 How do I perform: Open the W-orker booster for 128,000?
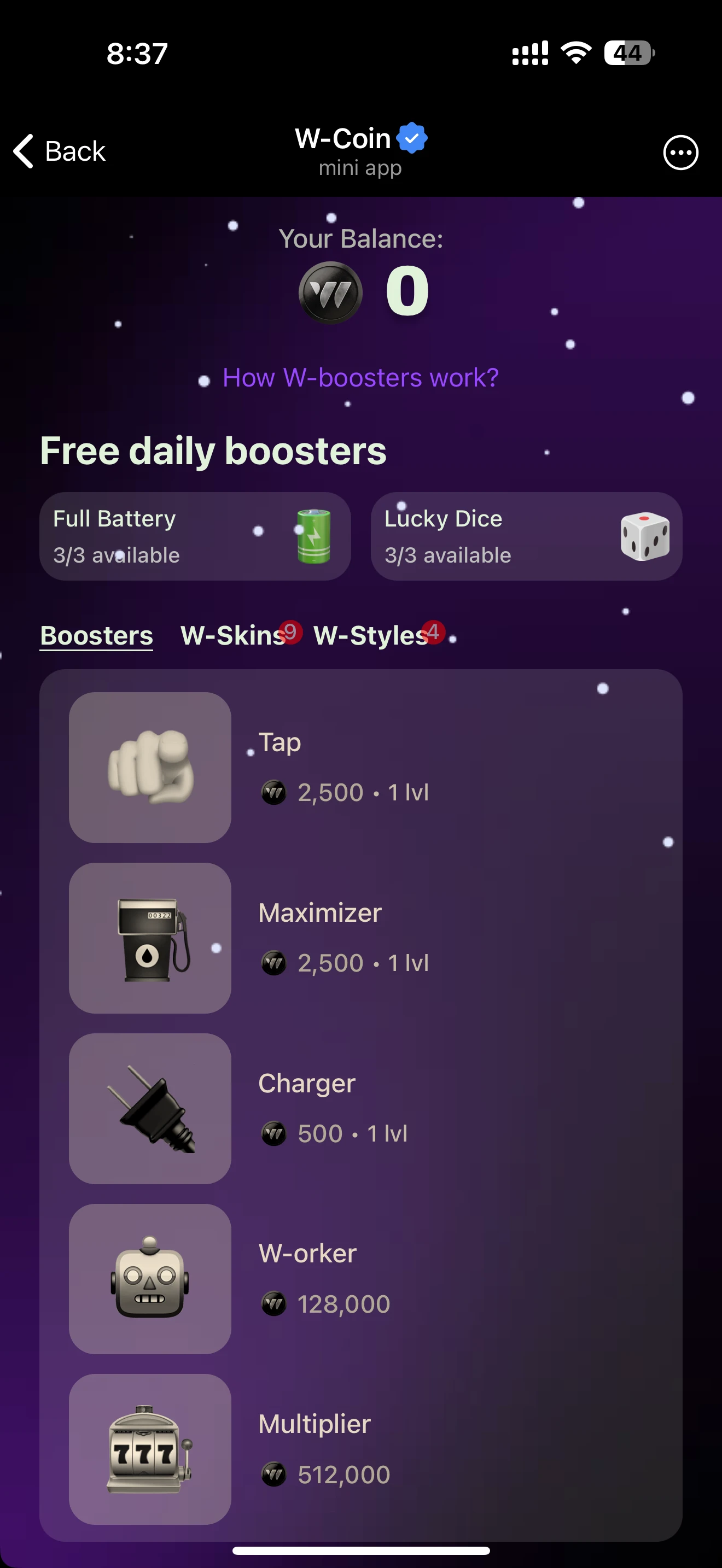360,1278
